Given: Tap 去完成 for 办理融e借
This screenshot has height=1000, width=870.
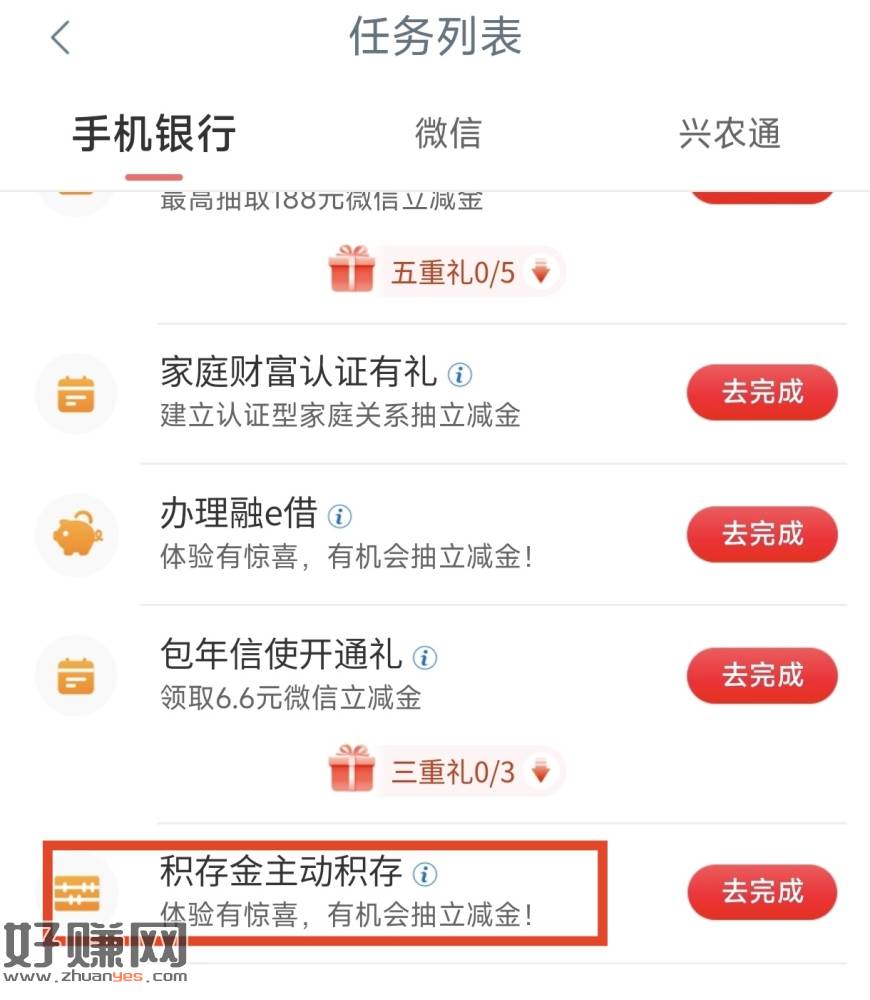Looking at the screenshot, I should coord(762,534).
